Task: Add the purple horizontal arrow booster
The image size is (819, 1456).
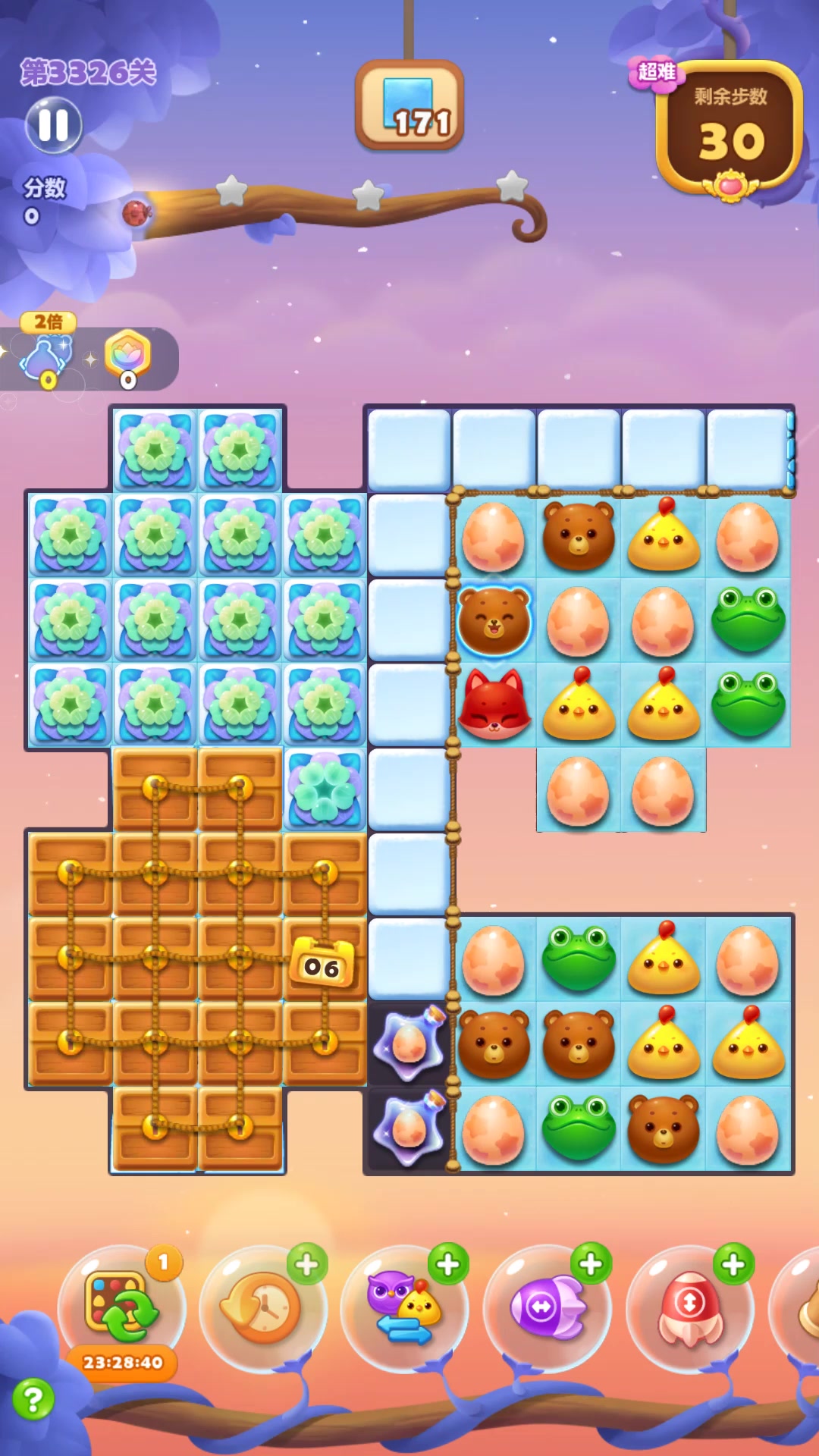Action: pyautogui.click(x=590, y=1263)
